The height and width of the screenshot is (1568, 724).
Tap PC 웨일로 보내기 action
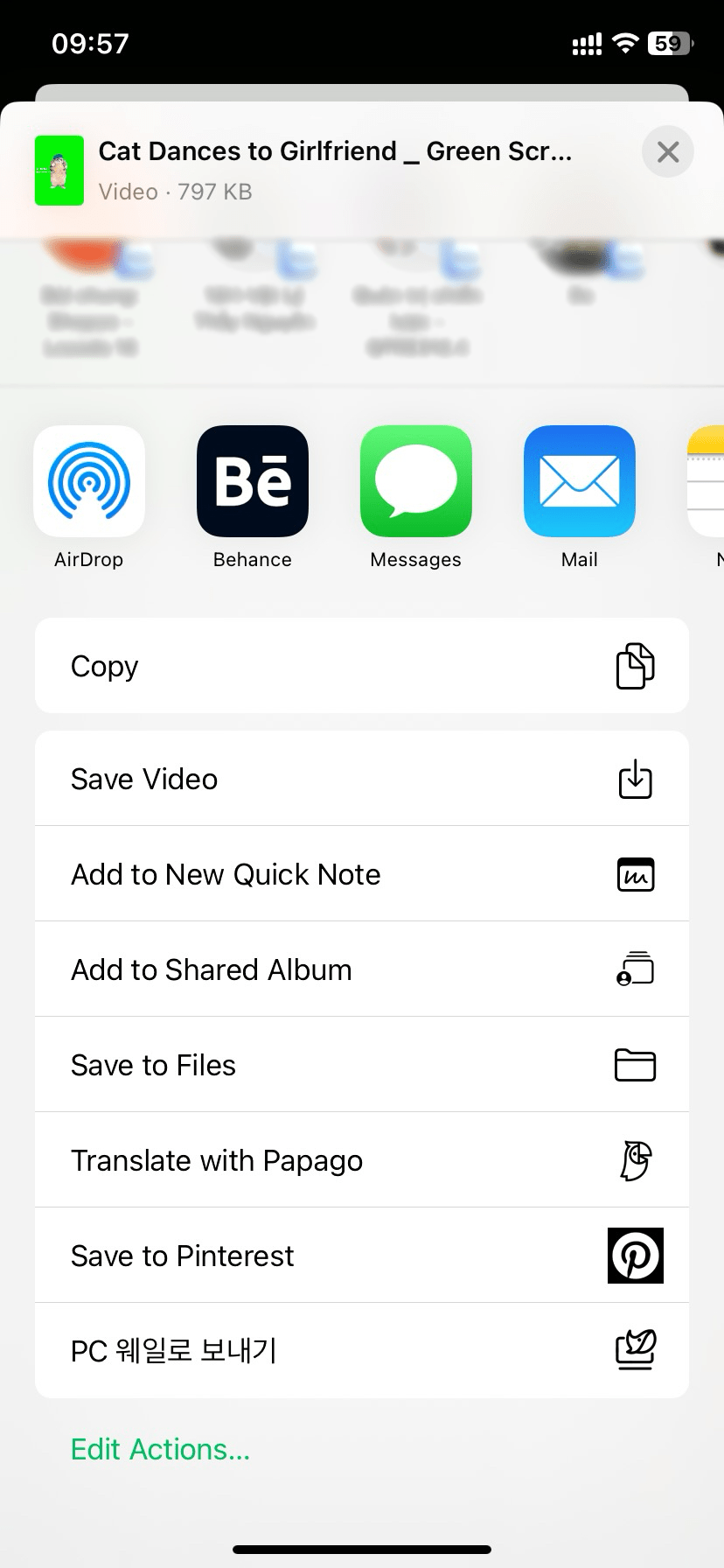point(362,1351)
